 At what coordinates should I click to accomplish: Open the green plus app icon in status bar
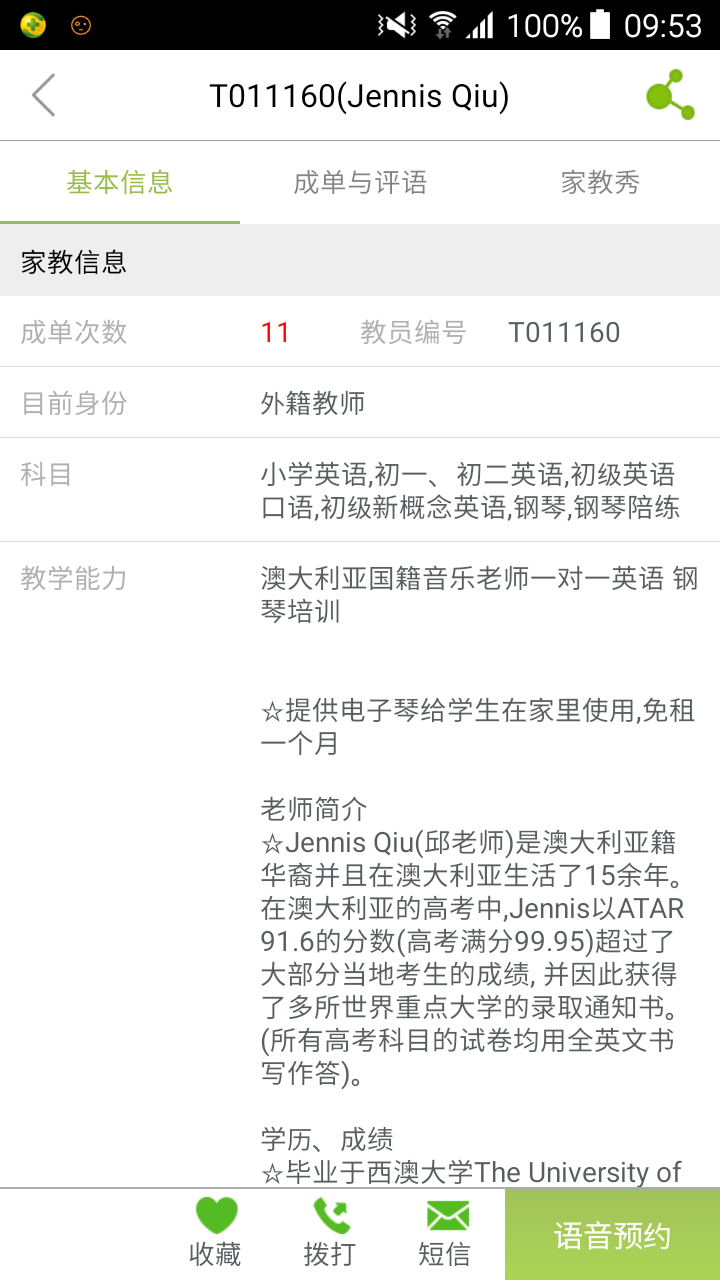[33, 24]
